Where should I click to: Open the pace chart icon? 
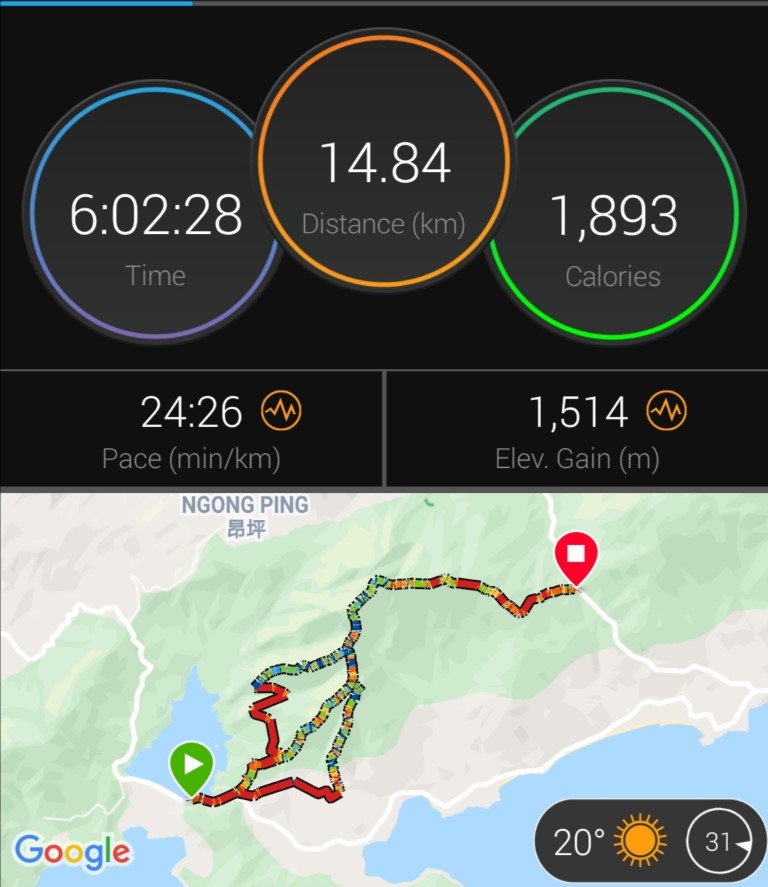click(281, 411)
